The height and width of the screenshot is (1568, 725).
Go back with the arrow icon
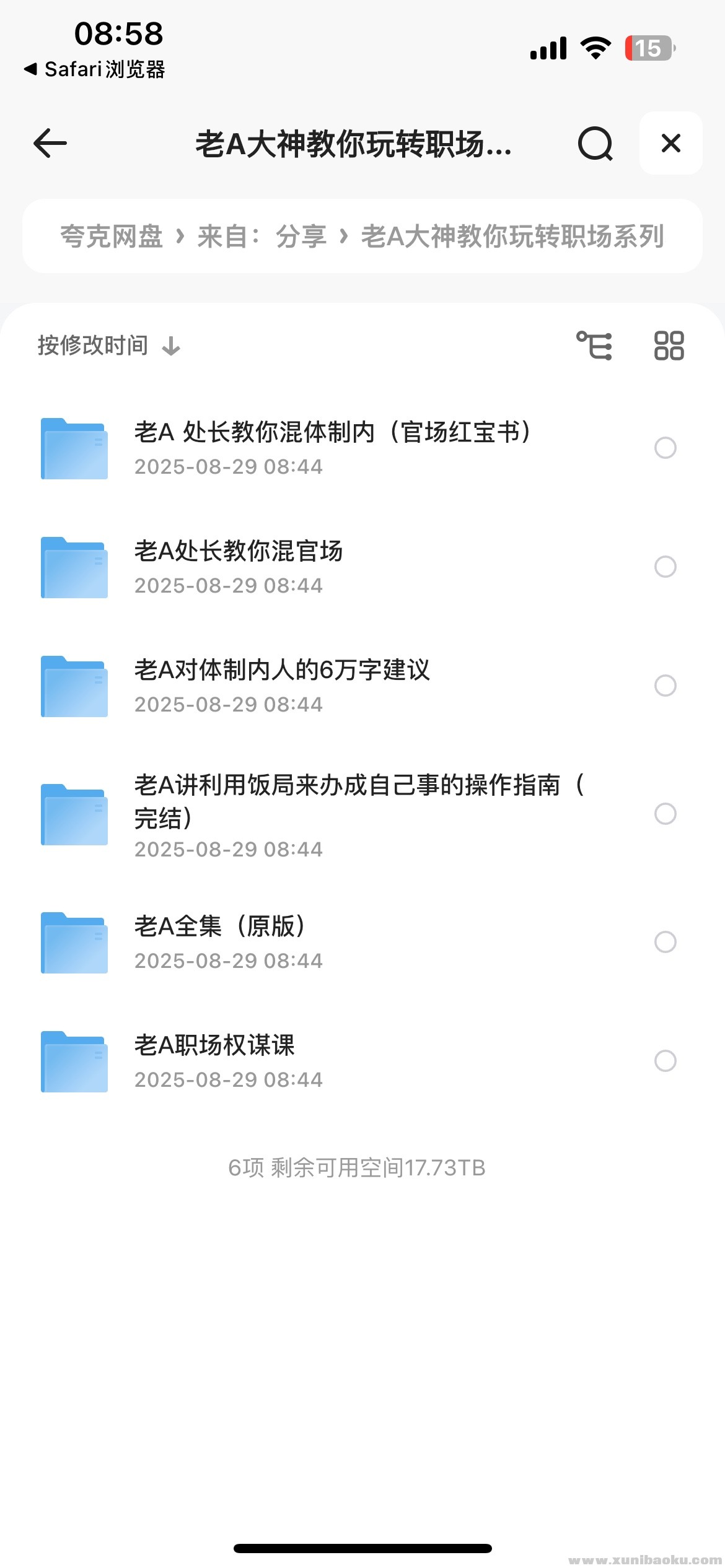(50, 144)
